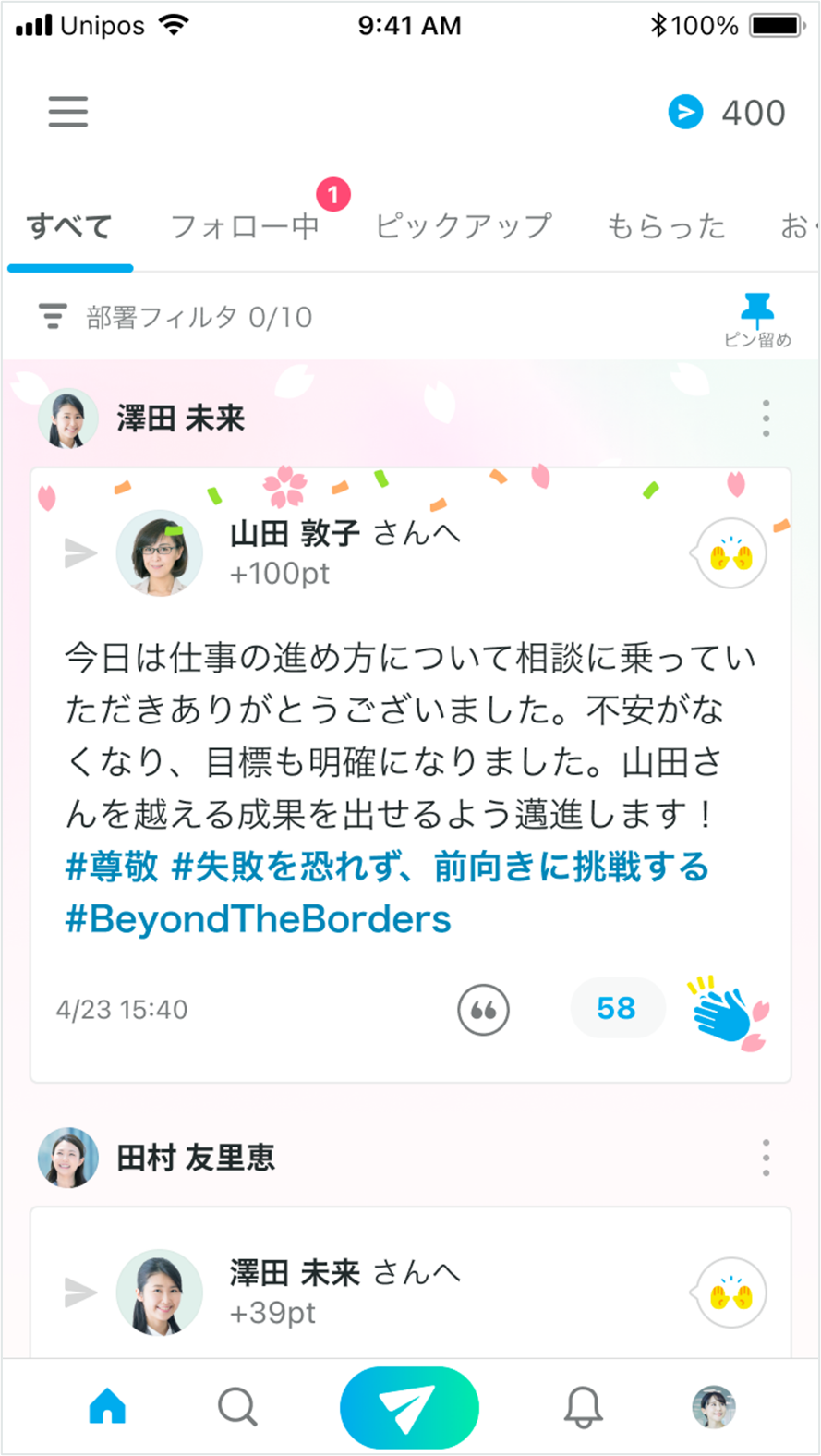
Task: Open my profile from bottom bar
Action: (713, 1407)
